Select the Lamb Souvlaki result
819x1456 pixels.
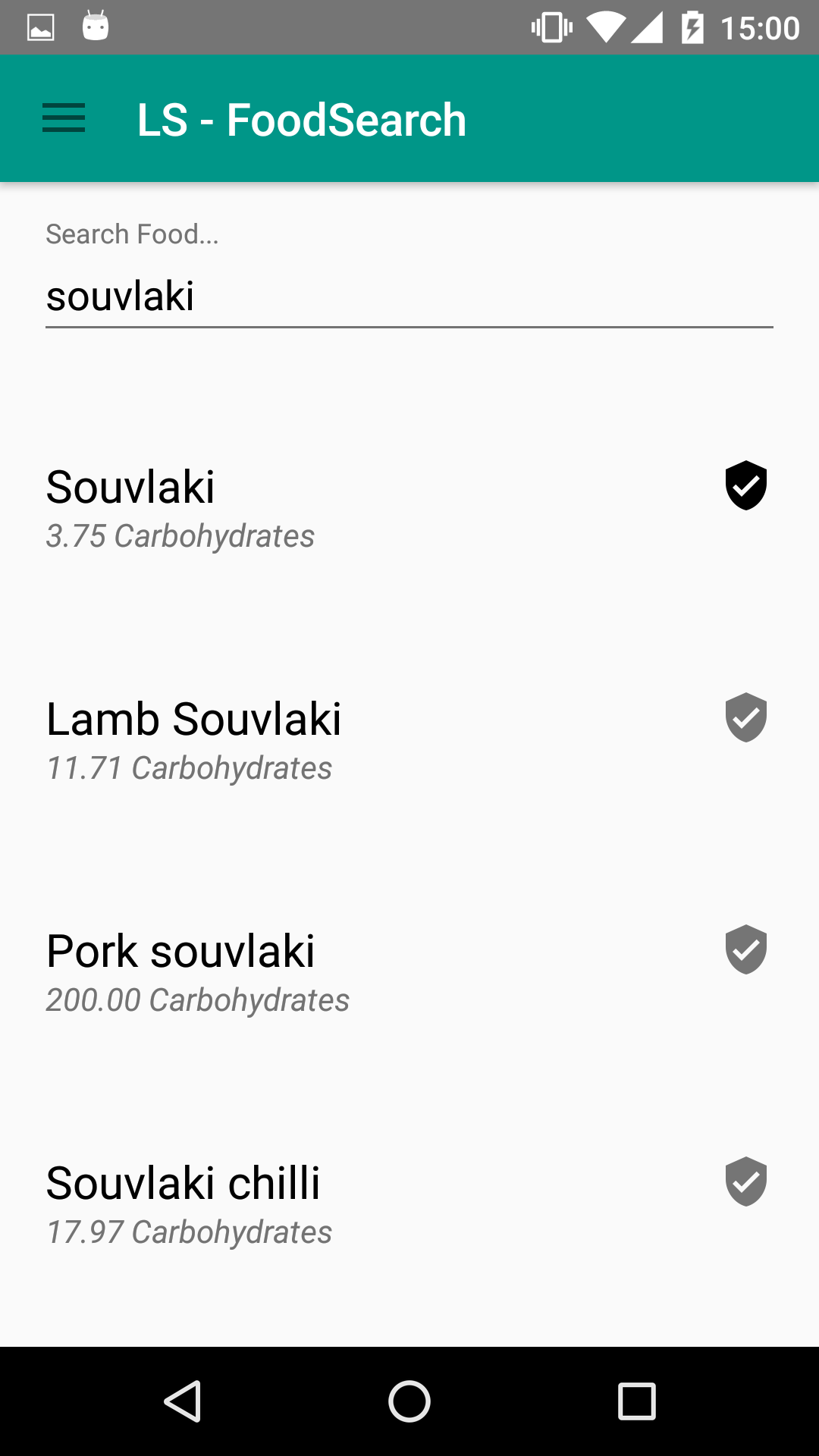pos(303,740)
